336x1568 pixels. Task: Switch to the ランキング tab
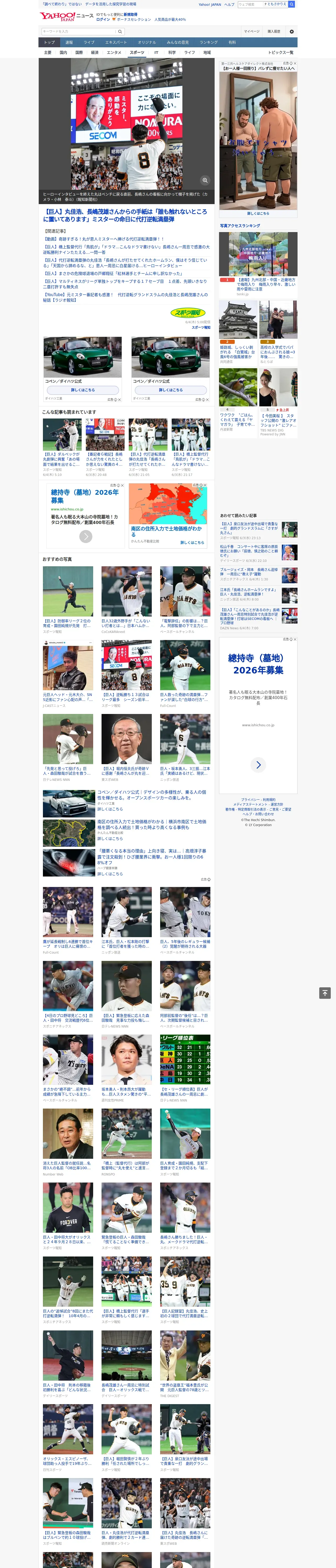209,43
